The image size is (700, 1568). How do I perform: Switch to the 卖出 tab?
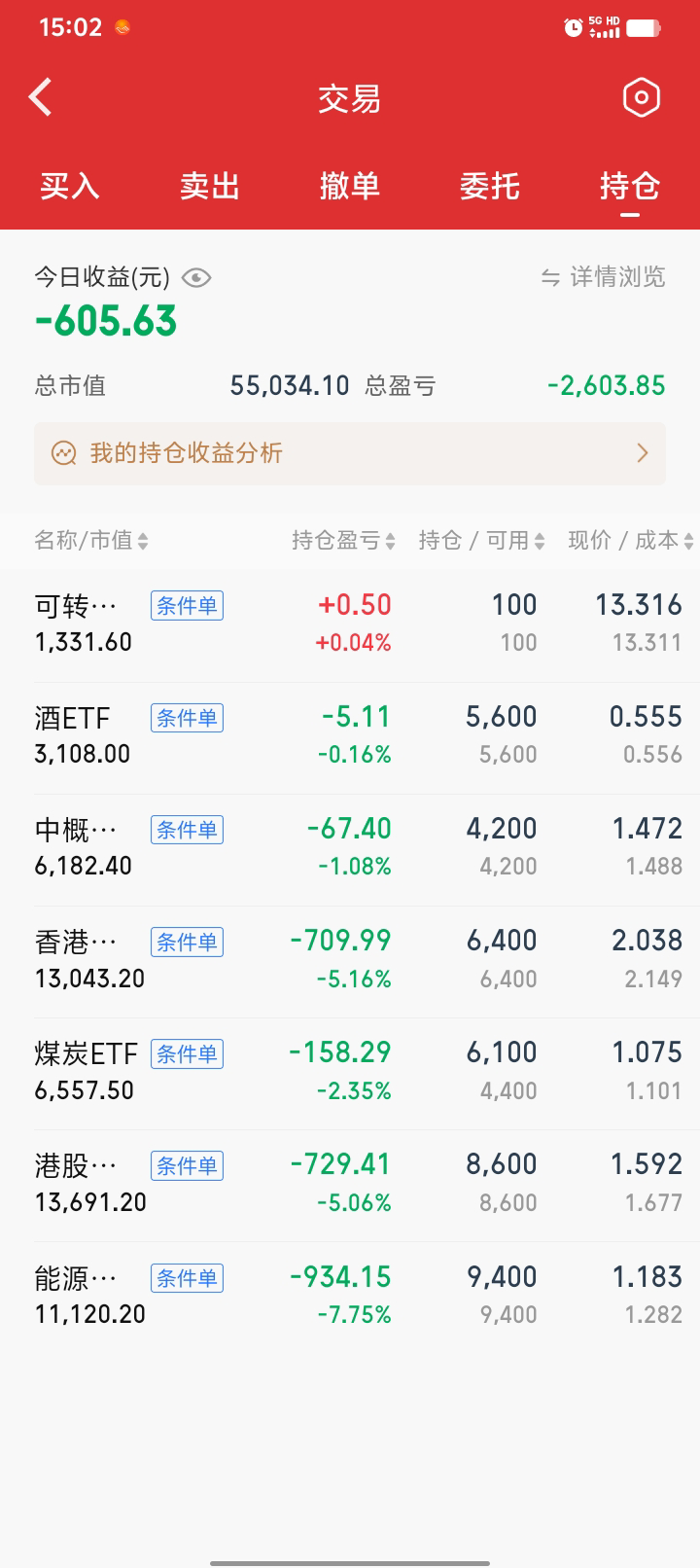210,186
